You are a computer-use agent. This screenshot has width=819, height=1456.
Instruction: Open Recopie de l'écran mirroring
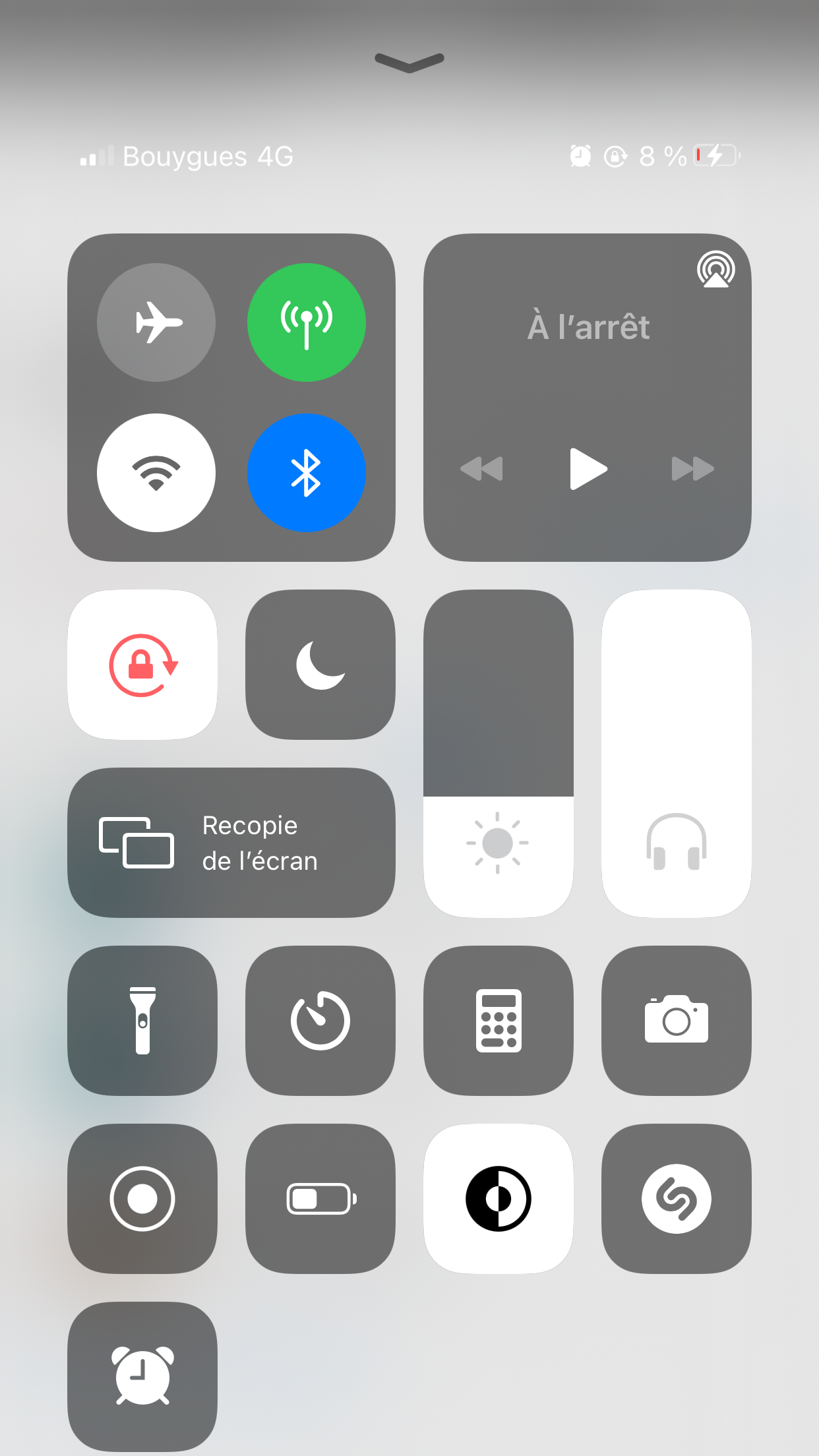[x=231, y=843]
